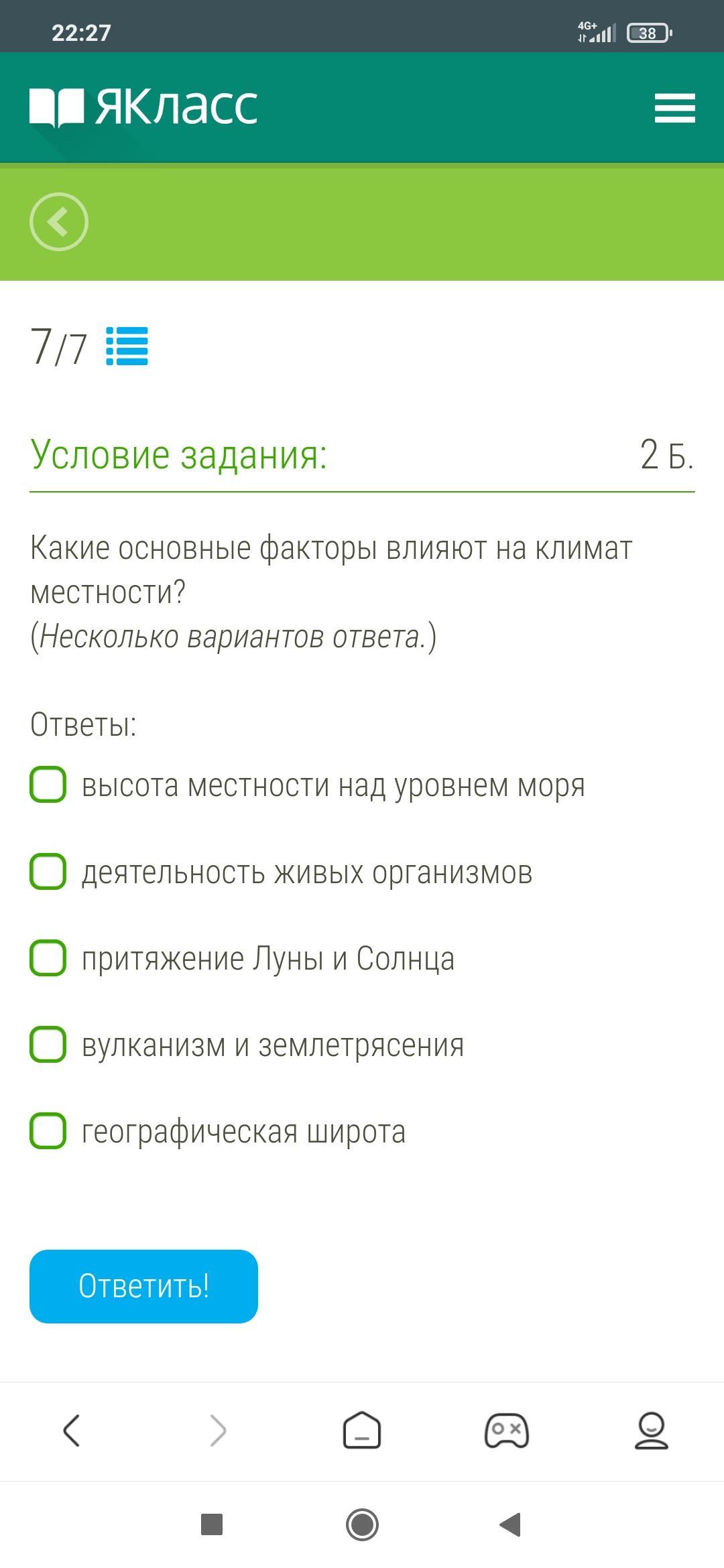Tick "вулканизм и землетрясения" option
724x1568 pixels.
click(x=48, y=1044)
